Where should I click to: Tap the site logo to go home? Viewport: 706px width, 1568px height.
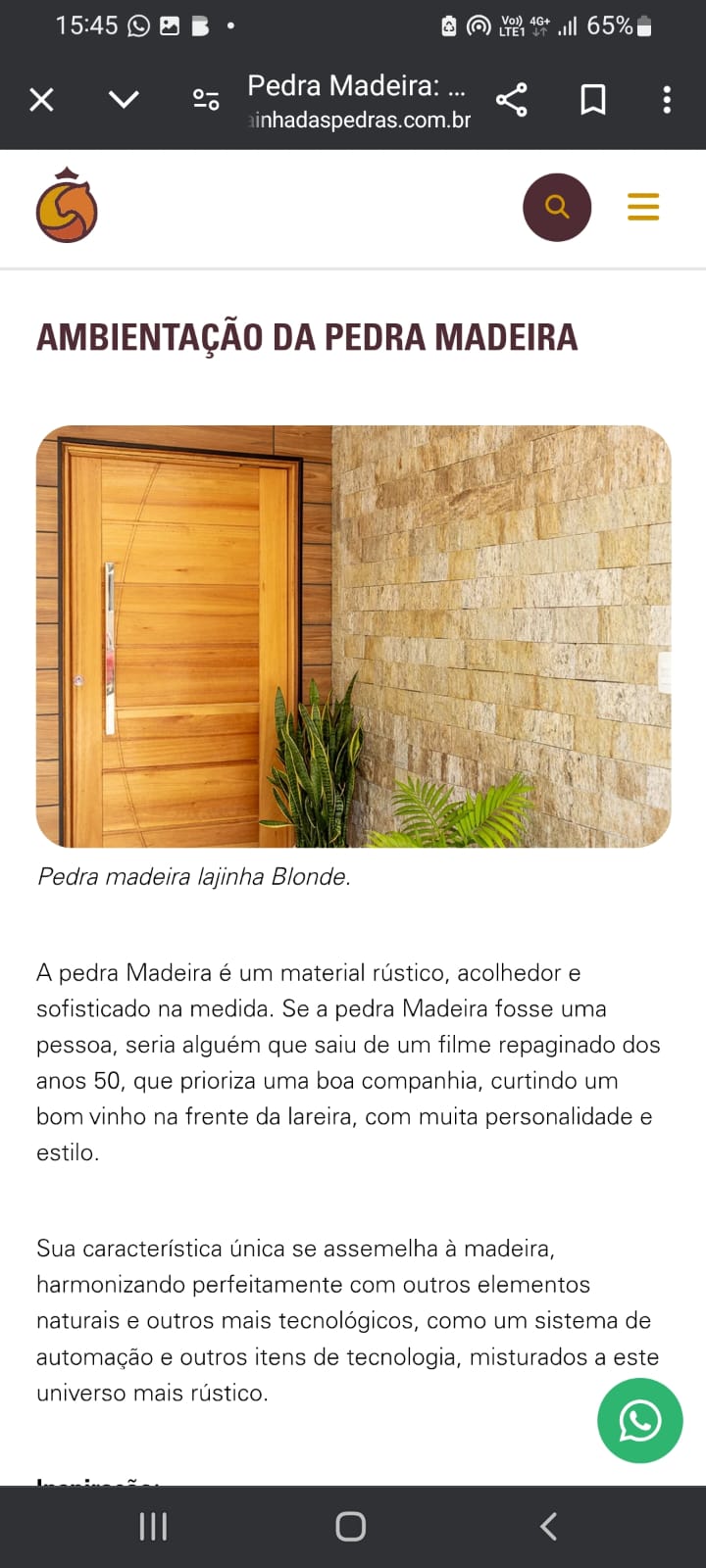tap(67, 206)
